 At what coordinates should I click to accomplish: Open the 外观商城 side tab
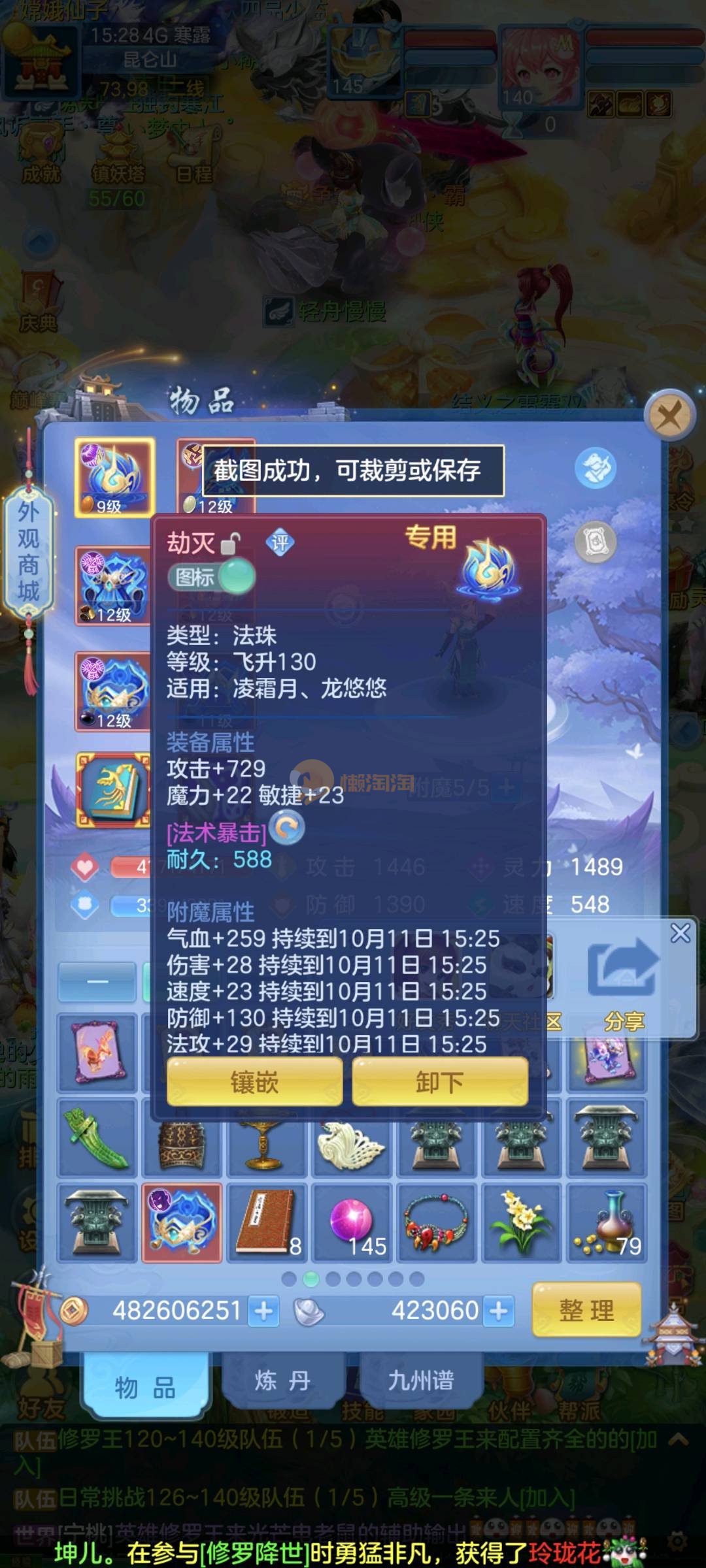(x=28, y=552)
